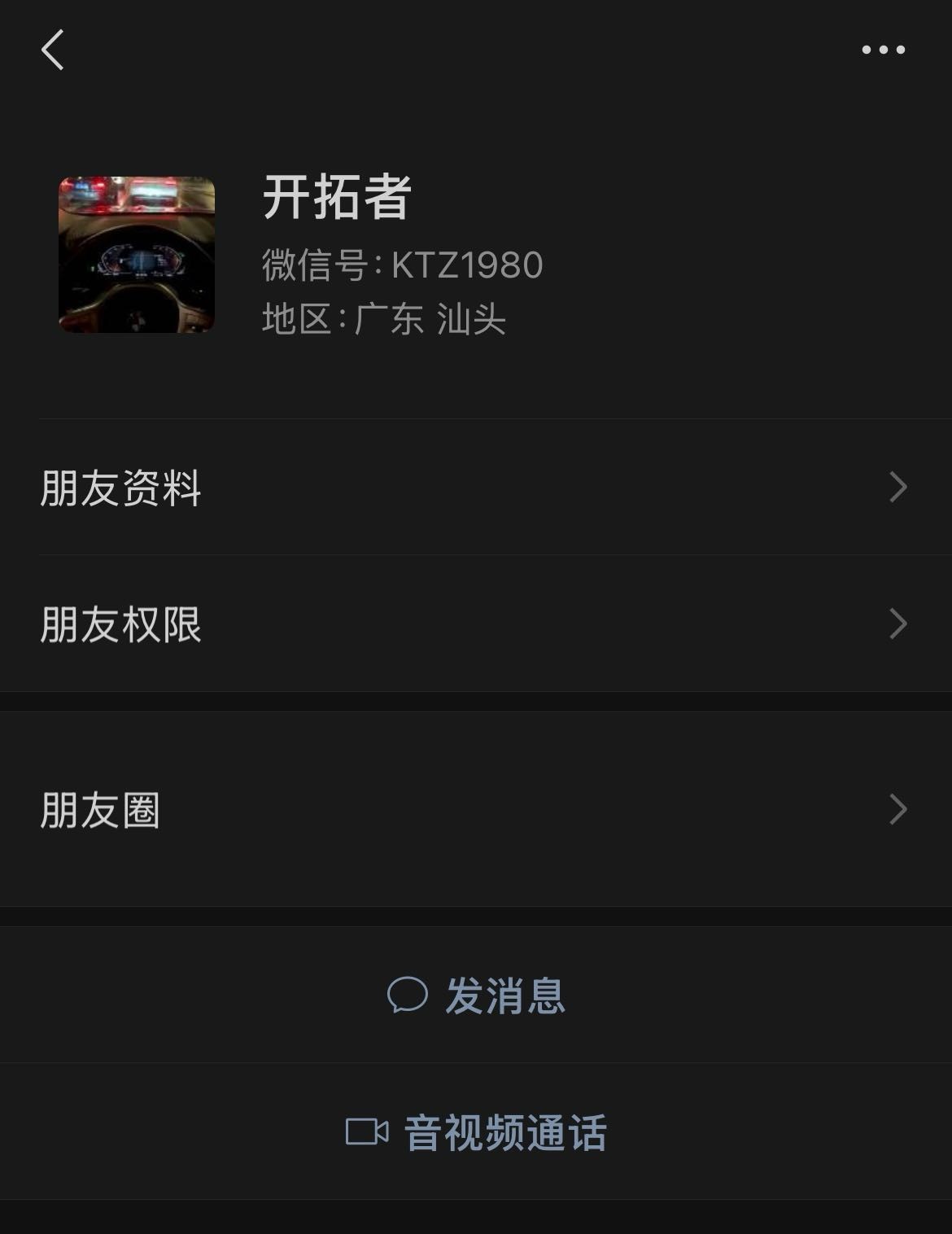Open the 朋友资料 row
This screenshot has width=952, height=1234.
tap(476, 488)
